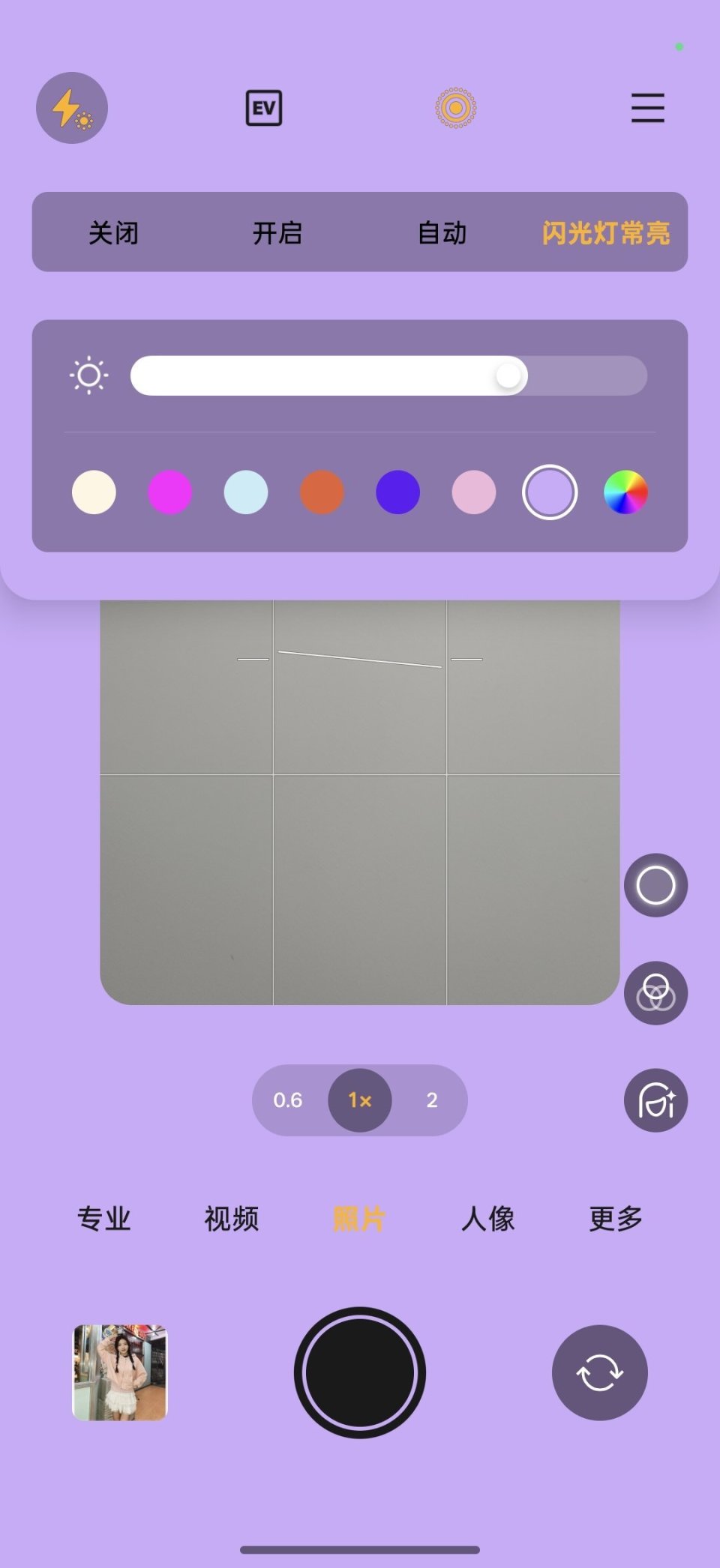Open the EV exposure control
Viewport: 720px width, 1568px height.
pyautogui.click(x=264, y=108)
